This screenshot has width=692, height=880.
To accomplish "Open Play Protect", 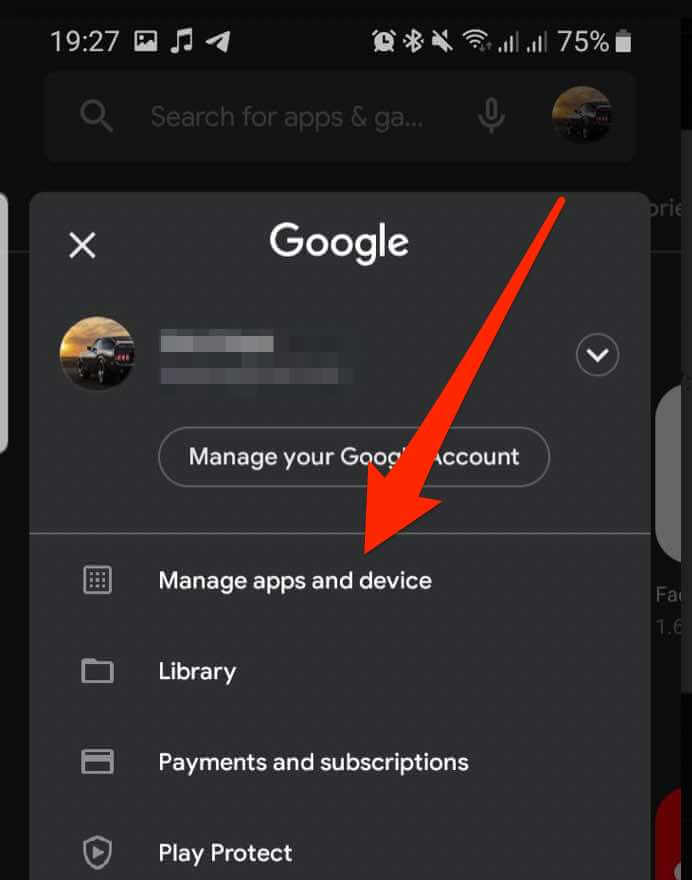I will point(225,853).
